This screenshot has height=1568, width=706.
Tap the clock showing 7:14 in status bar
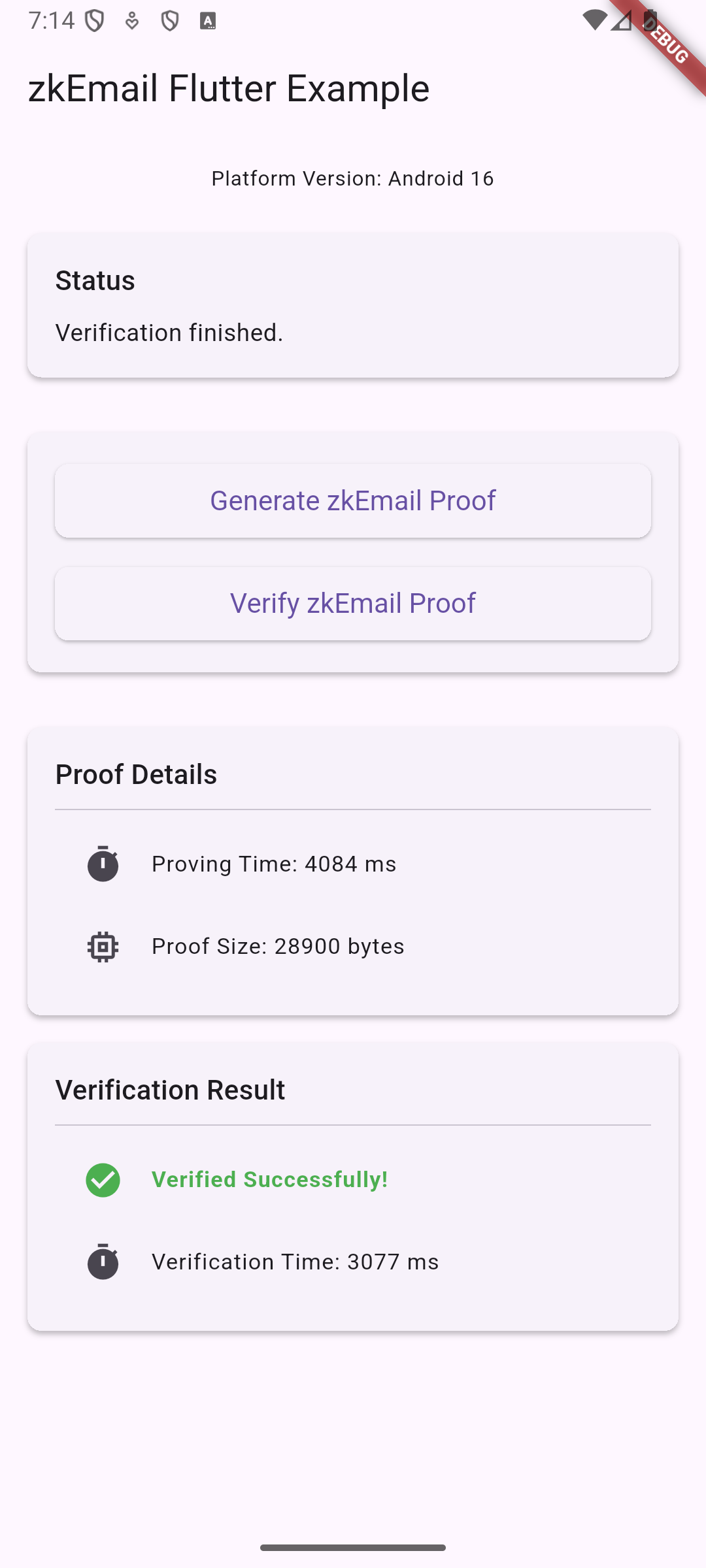52,20
